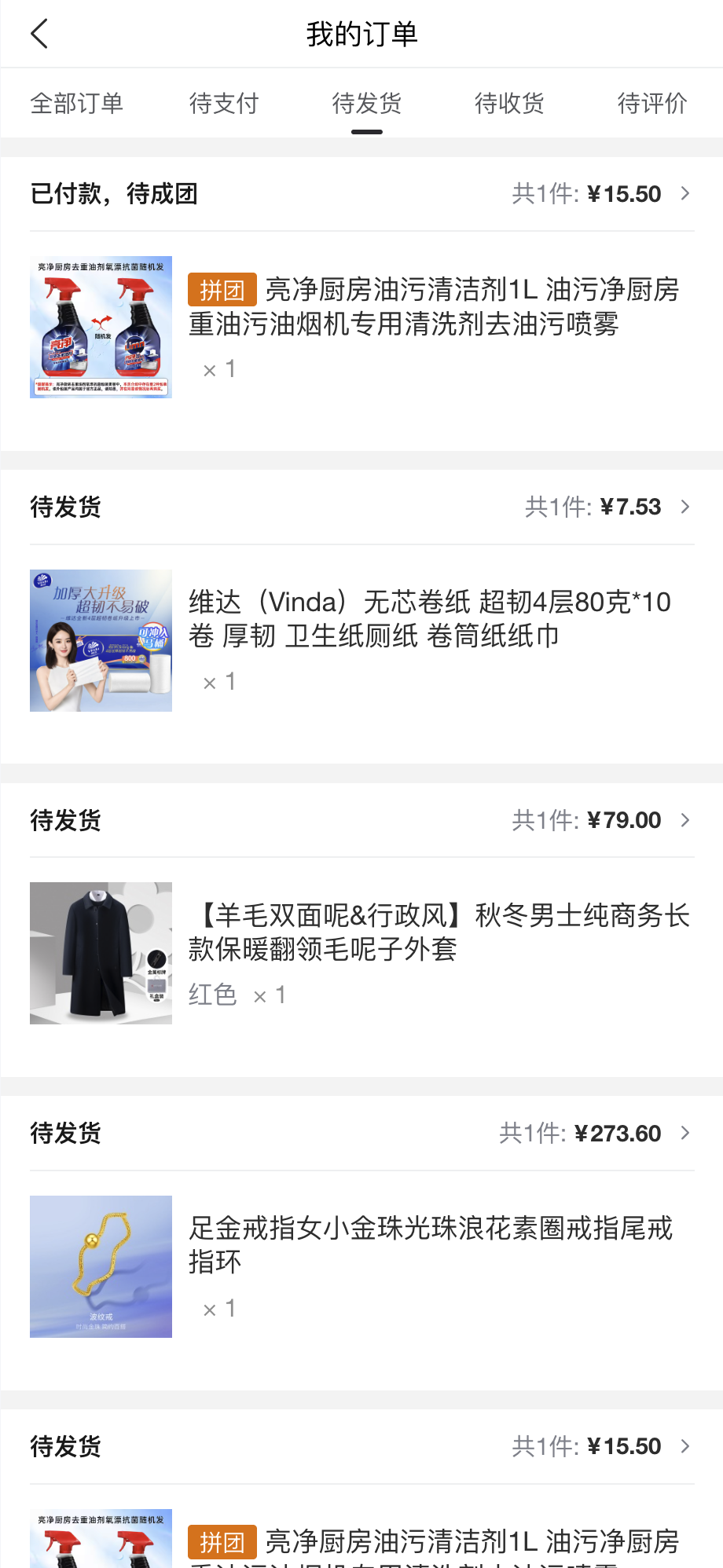Open the 秋冬男士毛呢子外套 item

tap(439, 932)
